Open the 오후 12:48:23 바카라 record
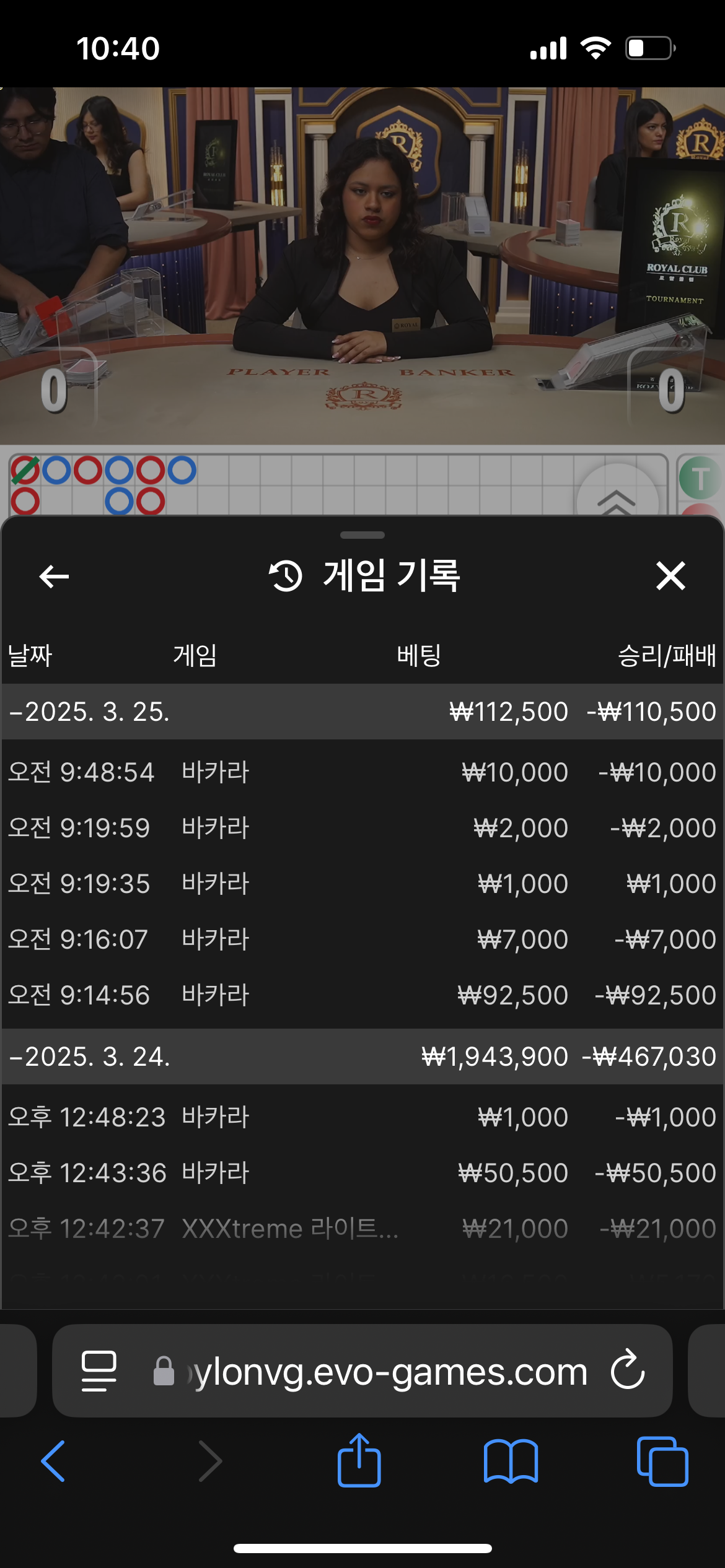The height and width of the screenshot is (1568, 725). pyautogui.click(x=362, y=1117)
